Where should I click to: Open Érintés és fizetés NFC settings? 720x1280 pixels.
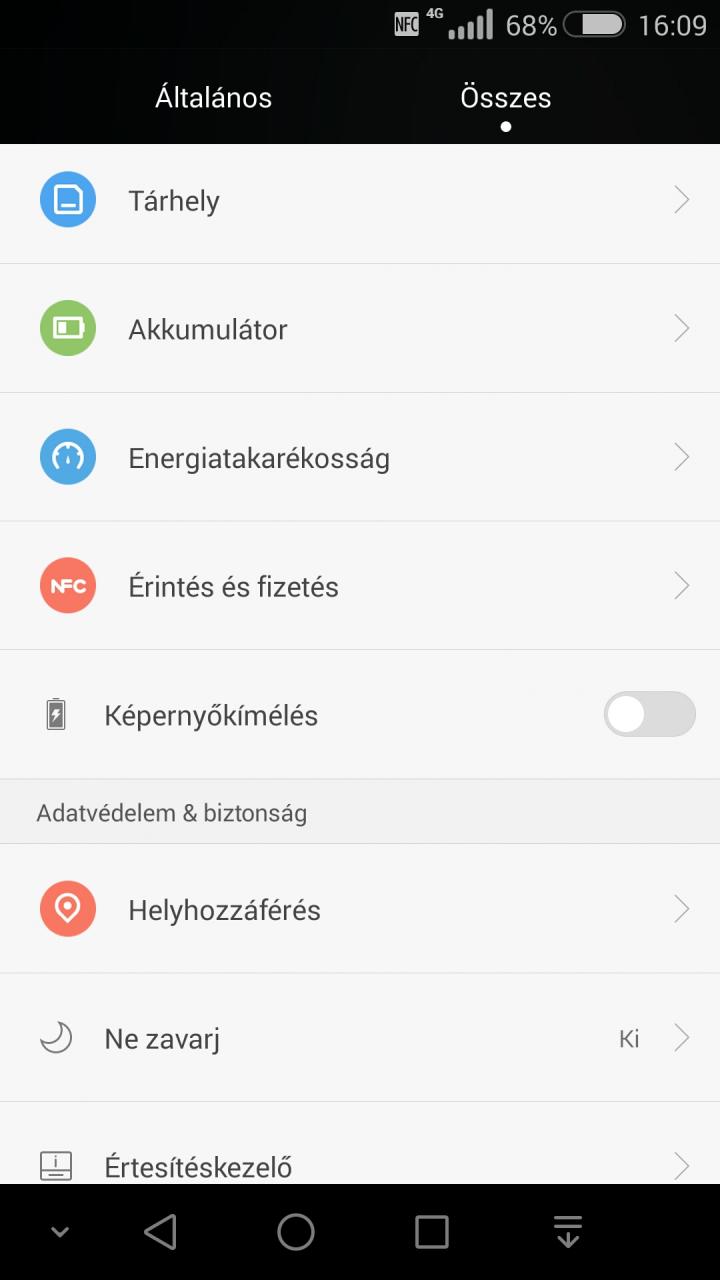click(x=360, y=586)
